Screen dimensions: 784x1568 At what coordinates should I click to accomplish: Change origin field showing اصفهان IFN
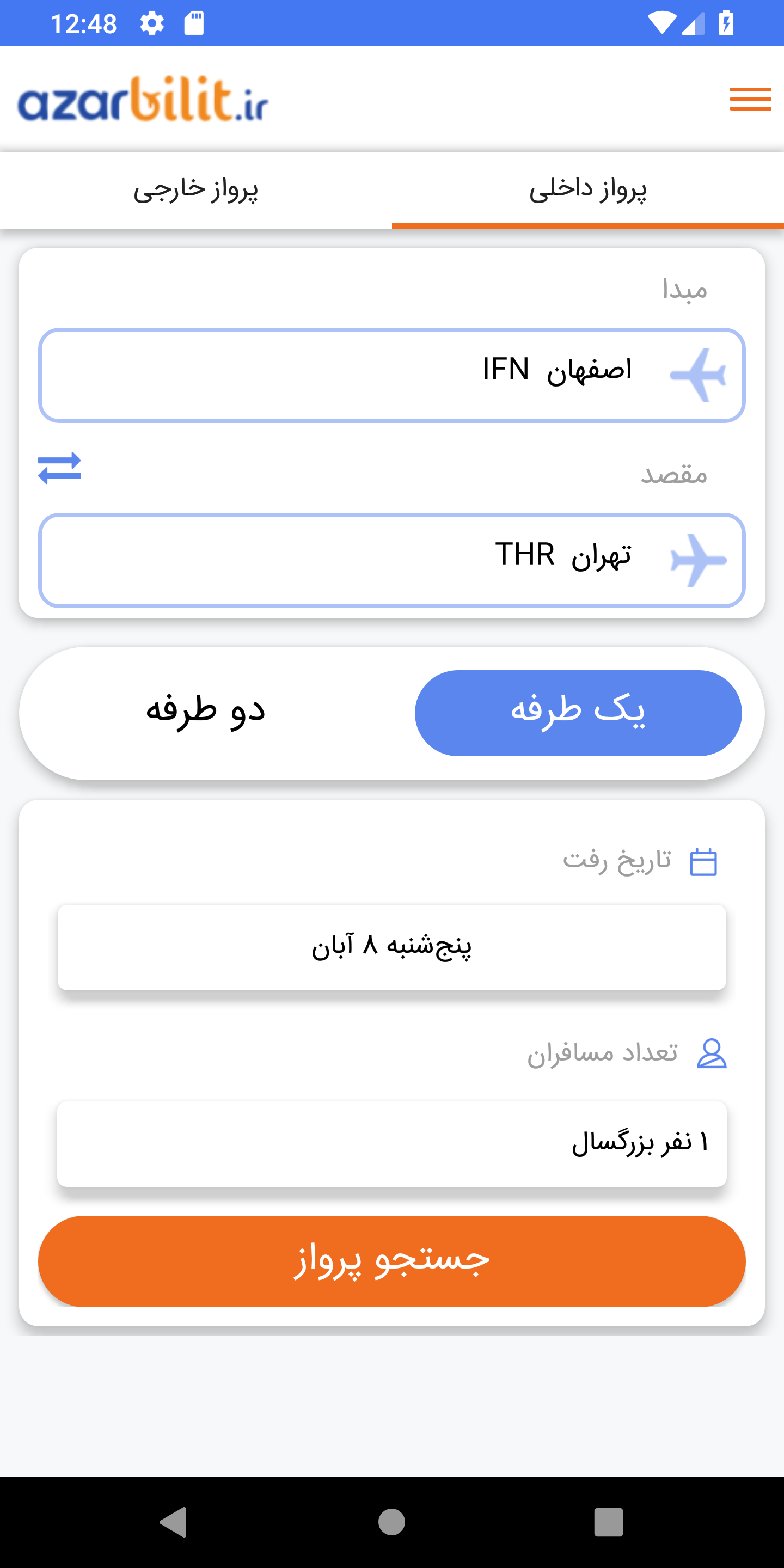tap(392, 375)
